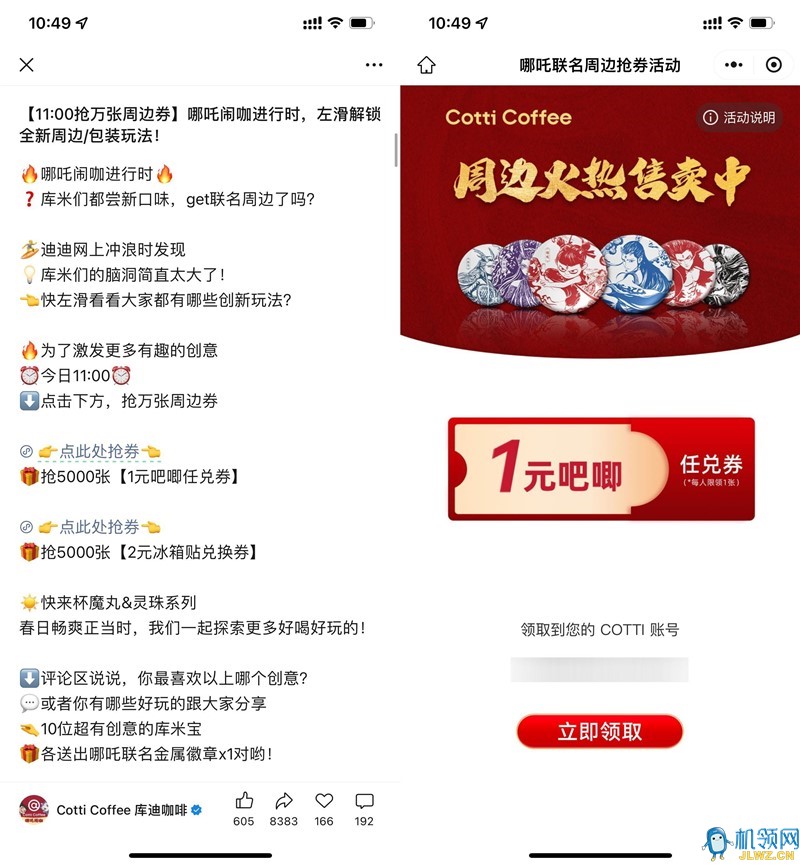View the 活动说明 activity rules
The height and width of the screenshot is (865, 800).
pyautogui.click(x=740, y=118)
